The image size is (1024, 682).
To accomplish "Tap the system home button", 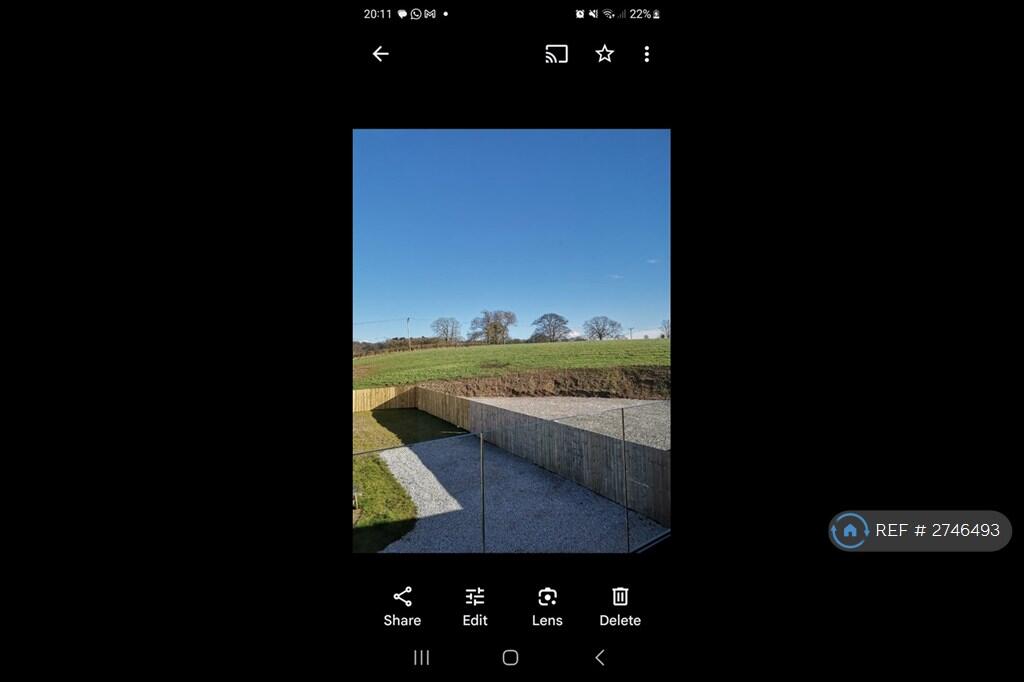I will coord(510,657).
